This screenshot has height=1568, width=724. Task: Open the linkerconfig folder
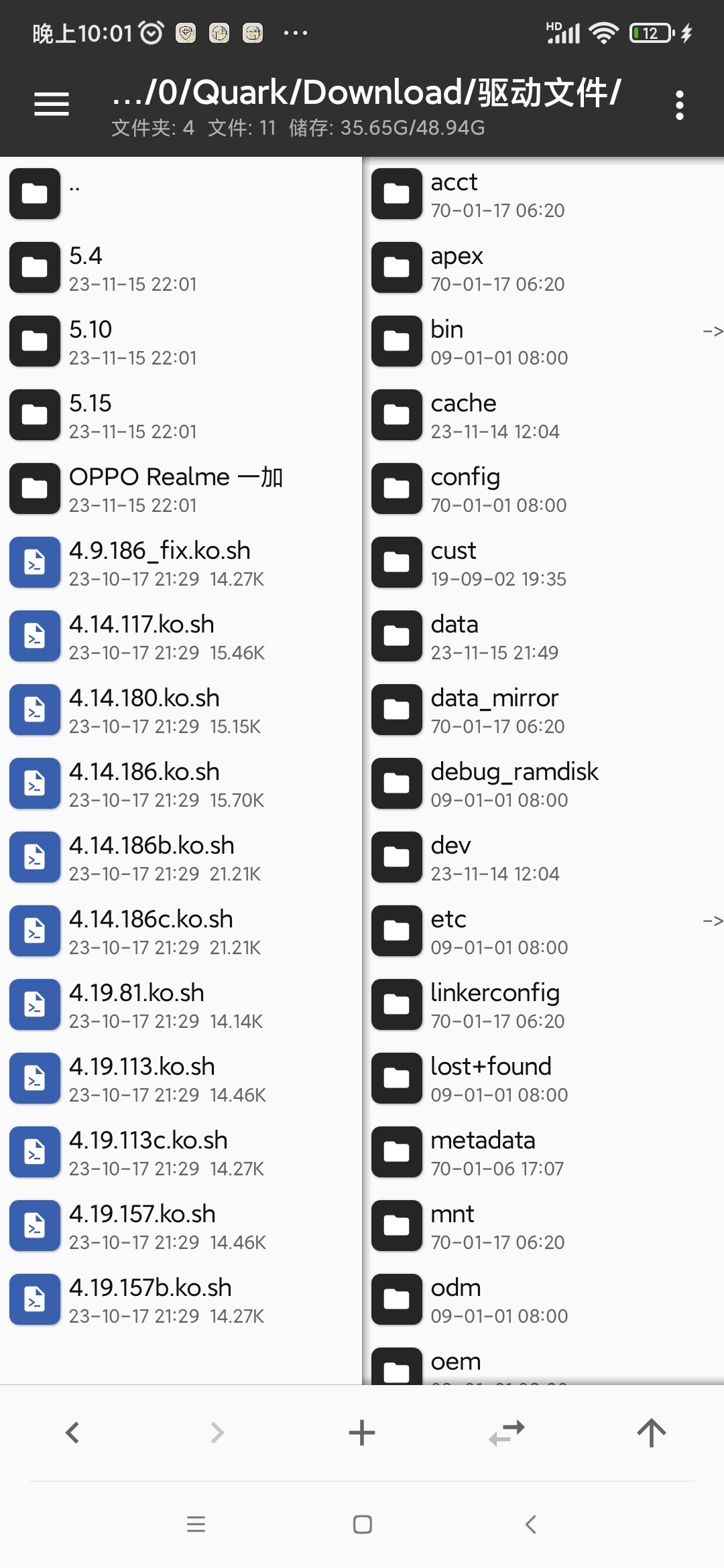[x=496, y=1004]
